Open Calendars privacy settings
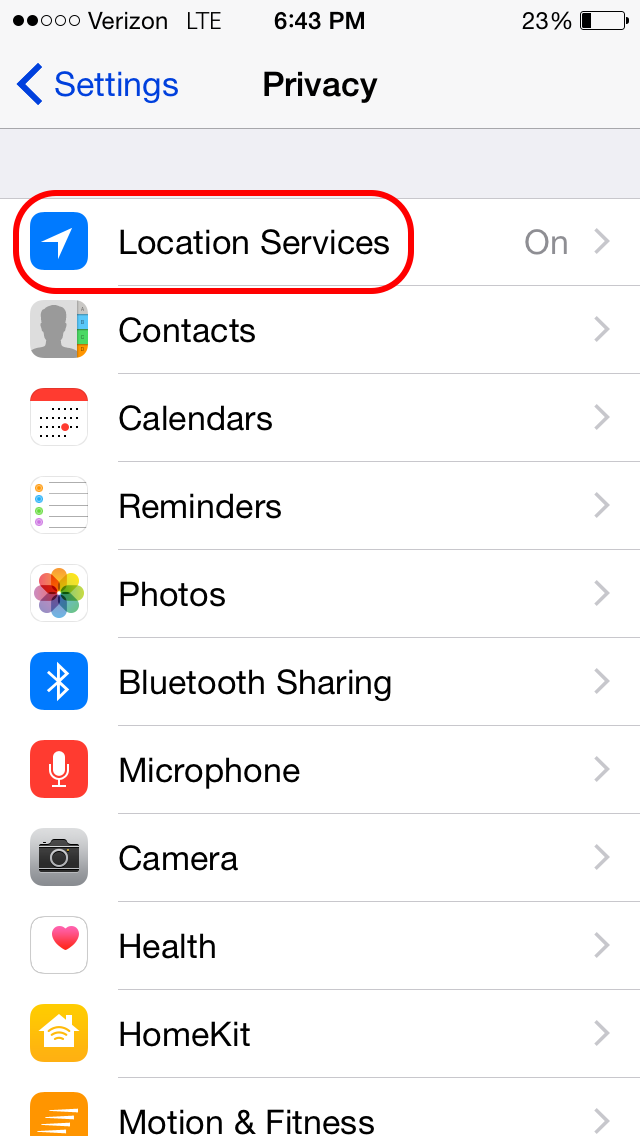Image resolution: width=640 pixels, height=1136 pixels. click(x=320, y=418)
